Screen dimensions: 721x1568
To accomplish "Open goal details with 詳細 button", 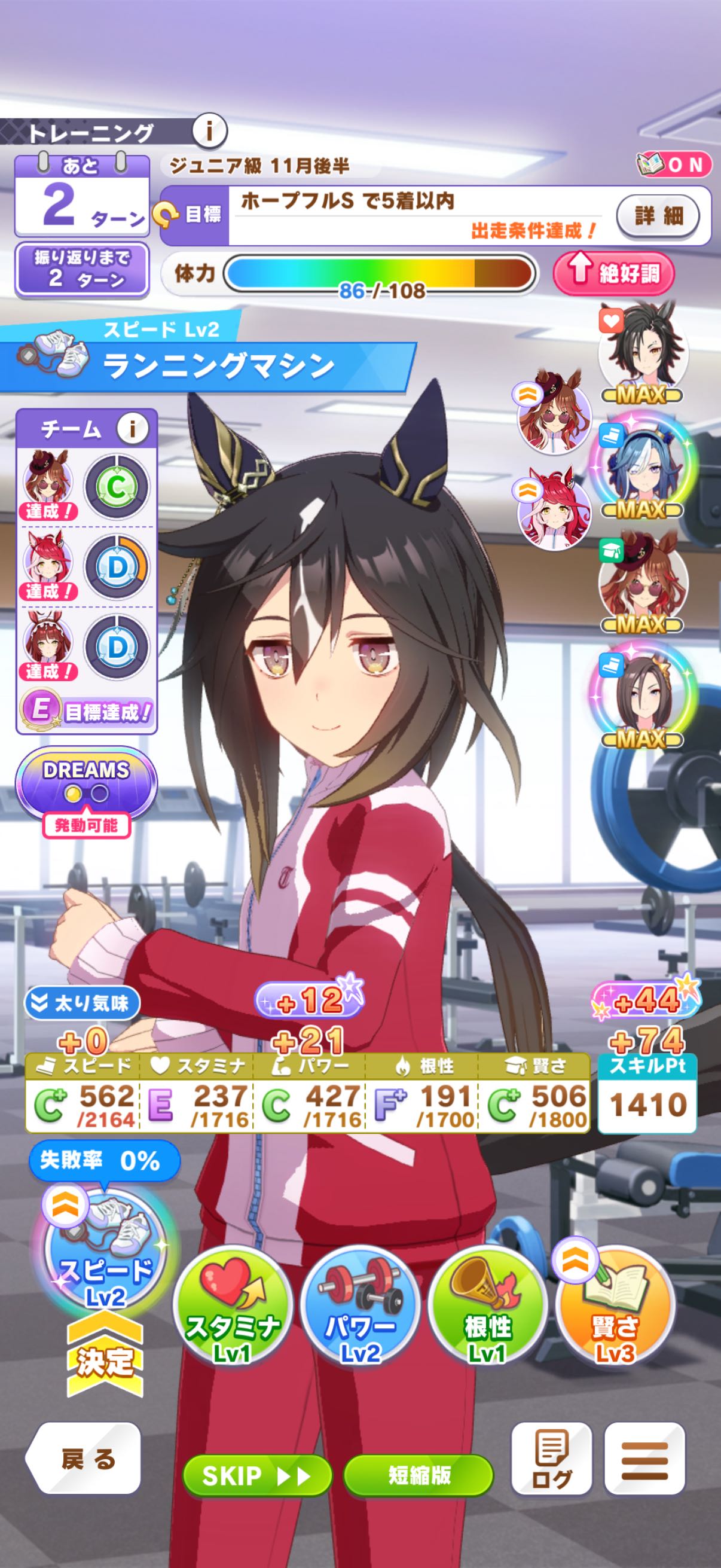I will (658, 216).
